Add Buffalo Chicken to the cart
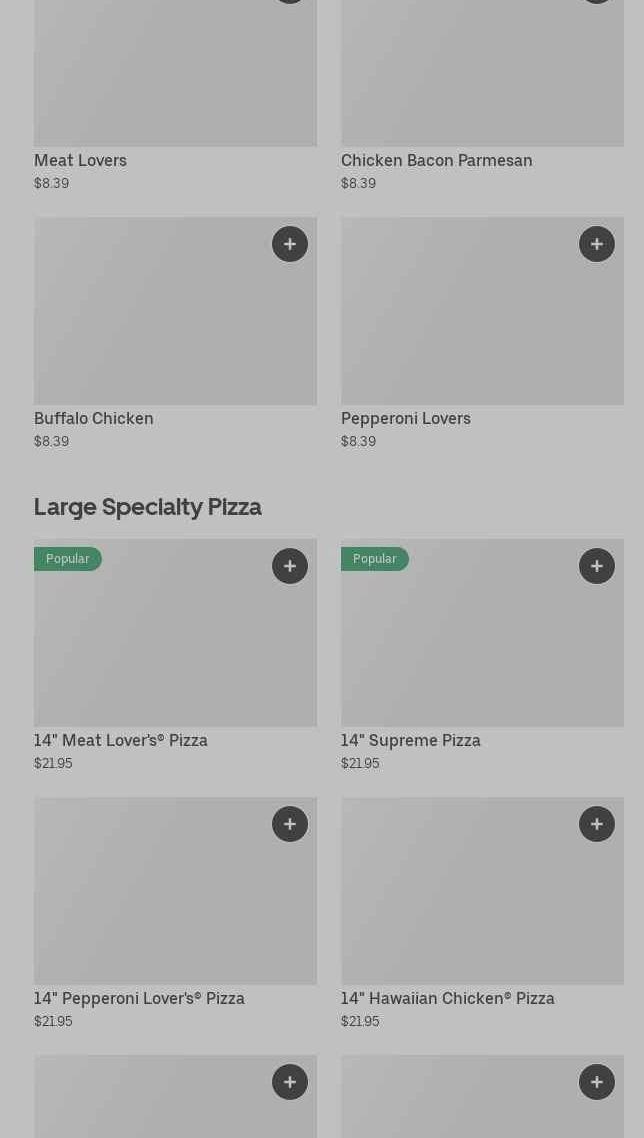 290,244
